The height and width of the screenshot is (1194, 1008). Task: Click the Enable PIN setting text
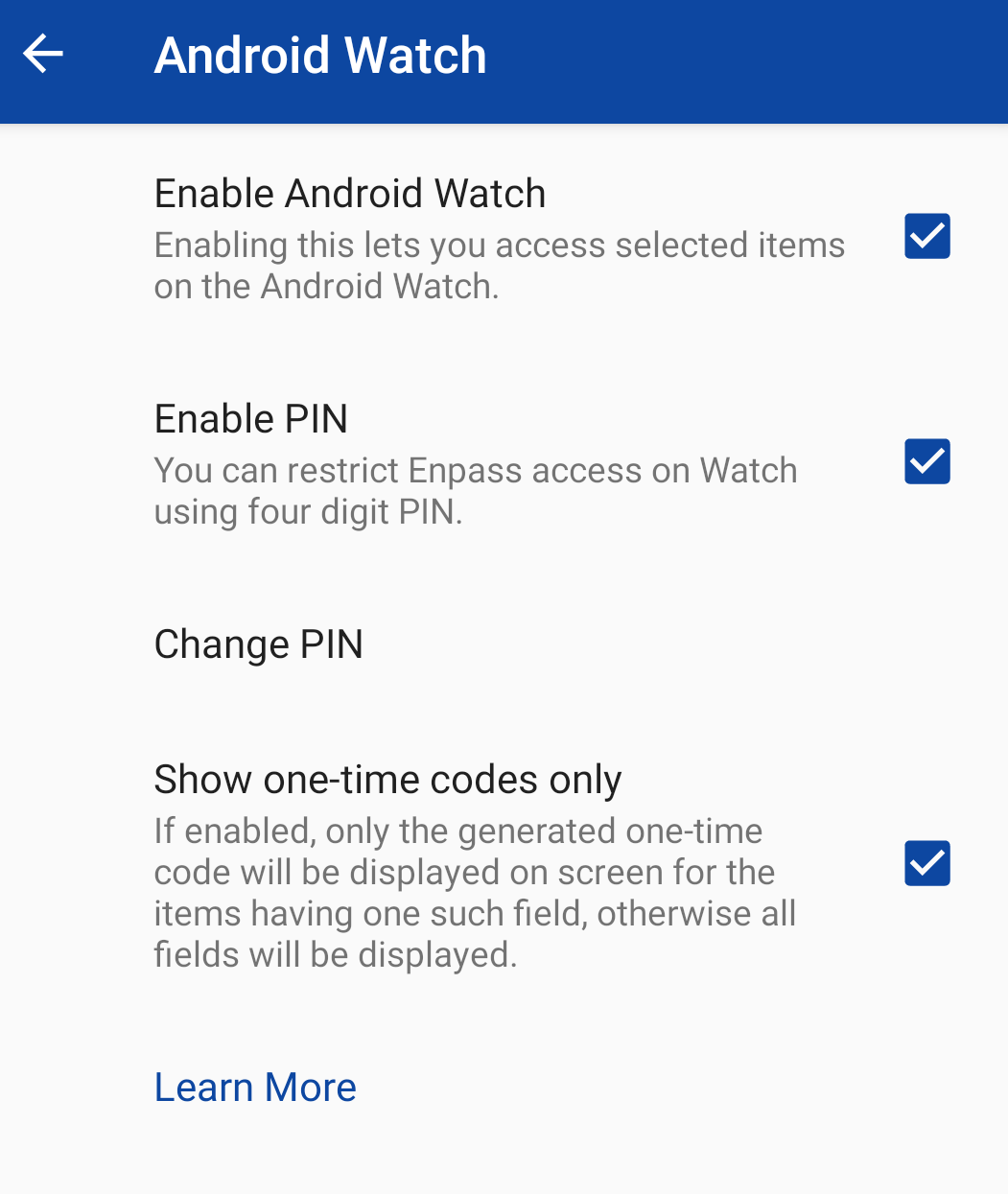(250, 419)
